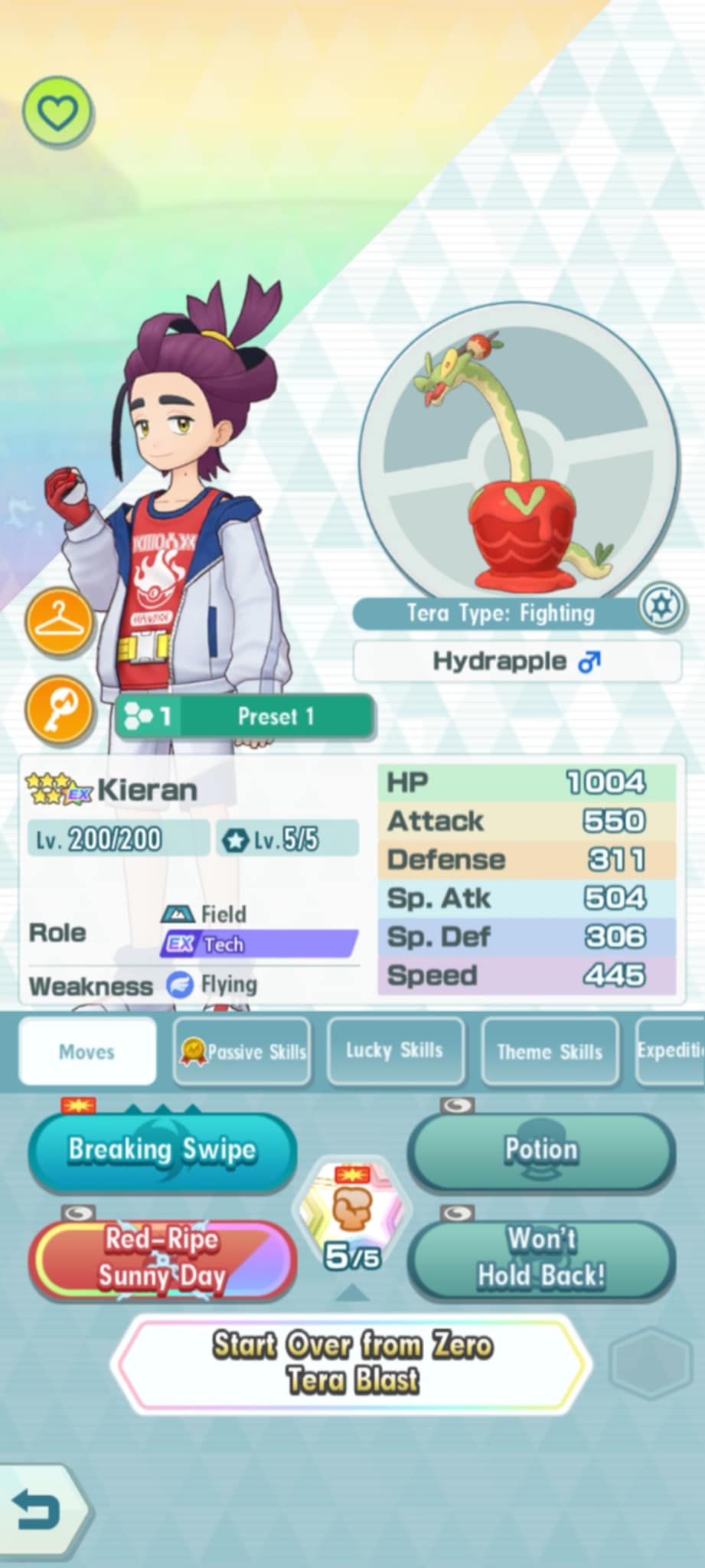705x1568 pixels.
Task: Switch to the Moves tab
Action: [x=87, y=1051]
